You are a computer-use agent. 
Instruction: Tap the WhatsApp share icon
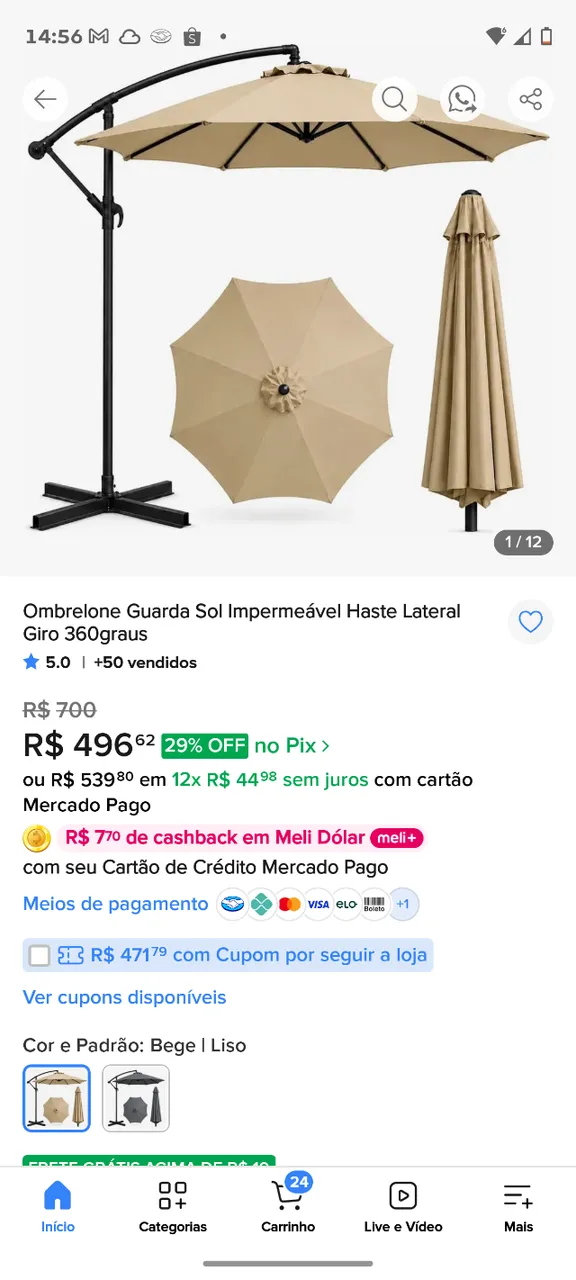click(462, 99)
